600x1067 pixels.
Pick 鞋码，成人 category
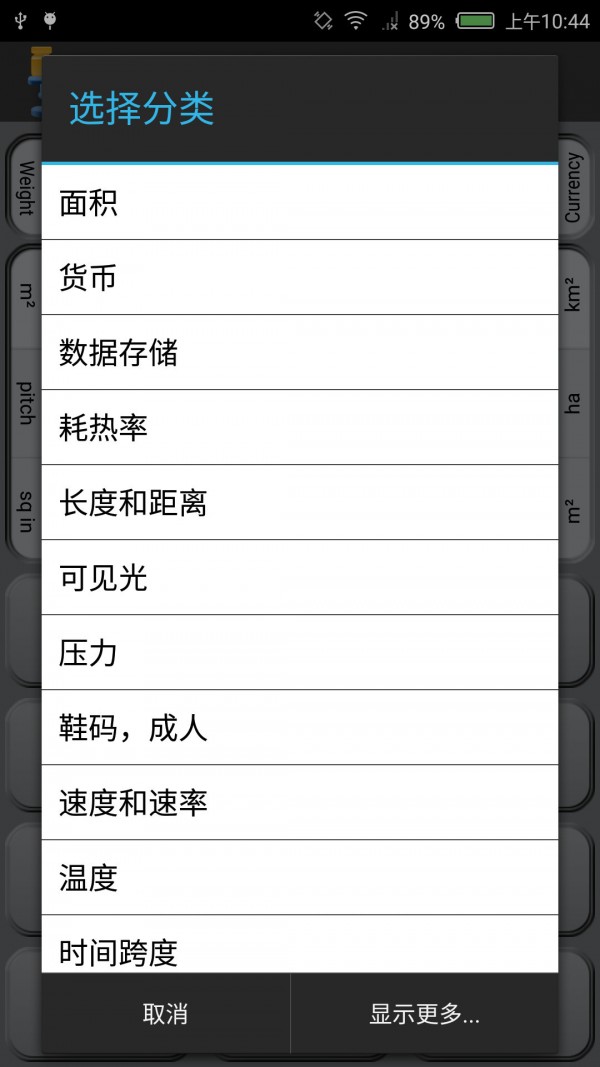pos(299,728)
